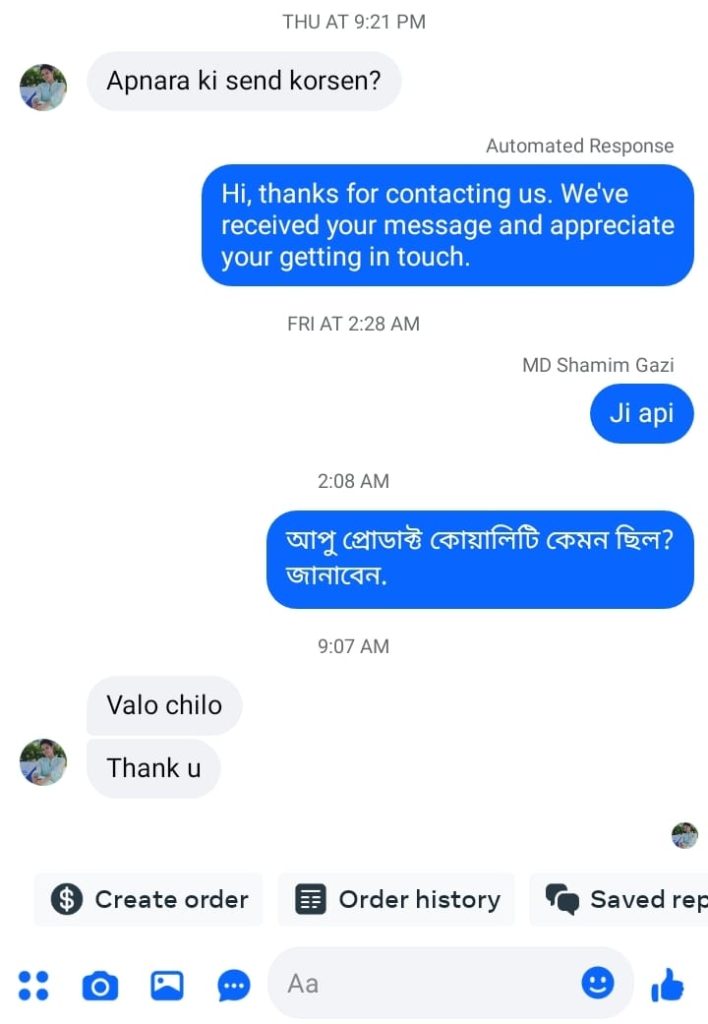
Task: Open the emoji picker
Action: (x=597, y=984)
